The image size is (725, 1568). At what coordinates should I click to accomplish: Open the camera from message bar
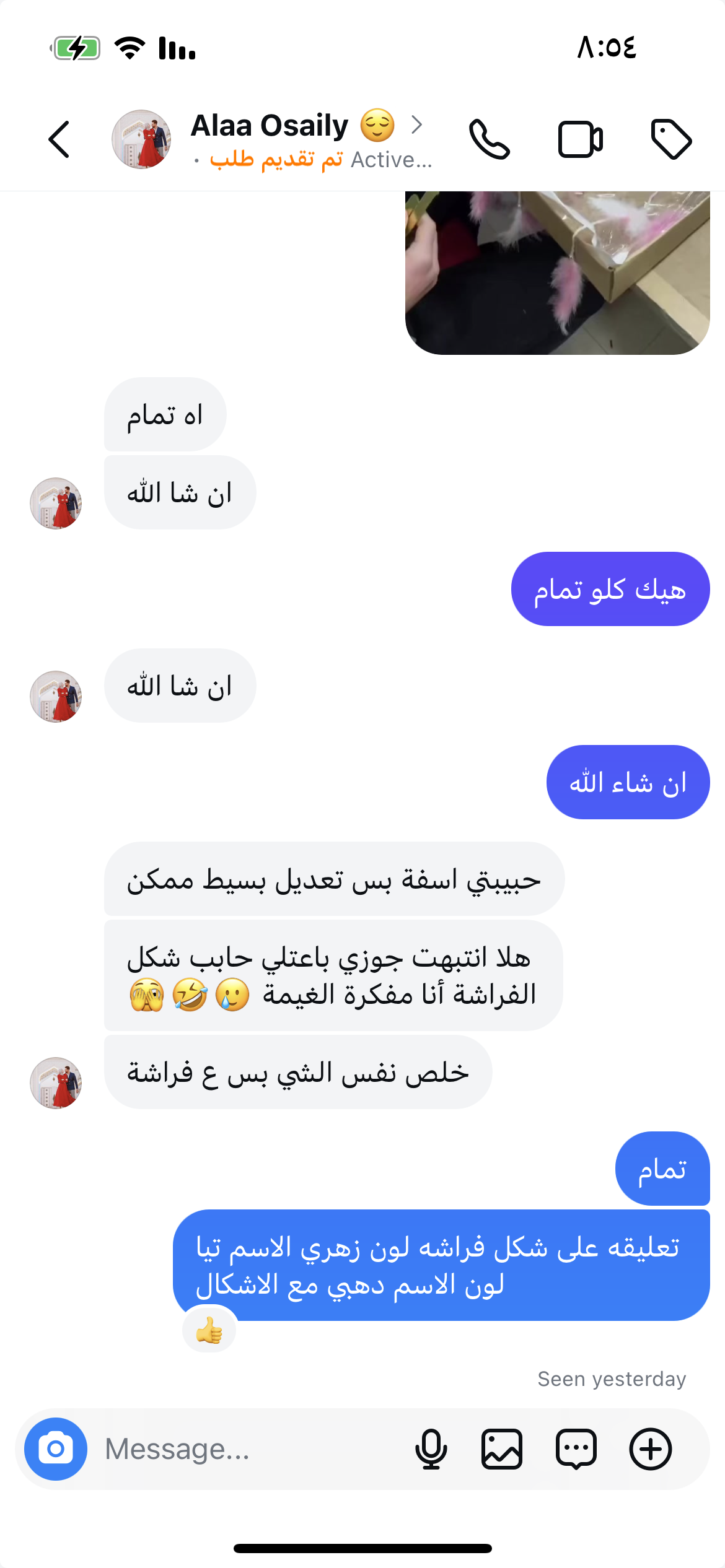56,1449
